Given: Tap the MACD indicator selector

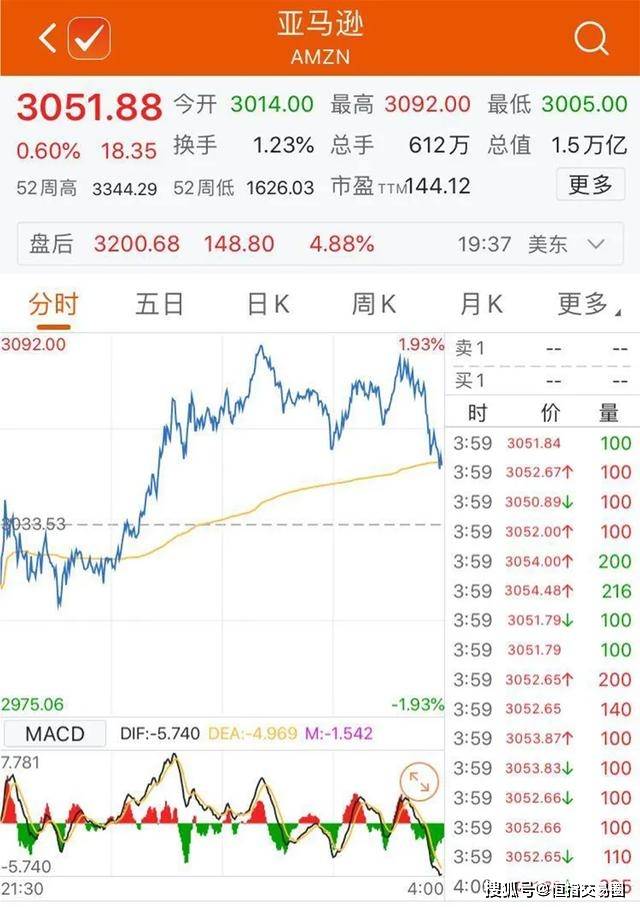Looking at the screenshot, I should tap(55, 734).
